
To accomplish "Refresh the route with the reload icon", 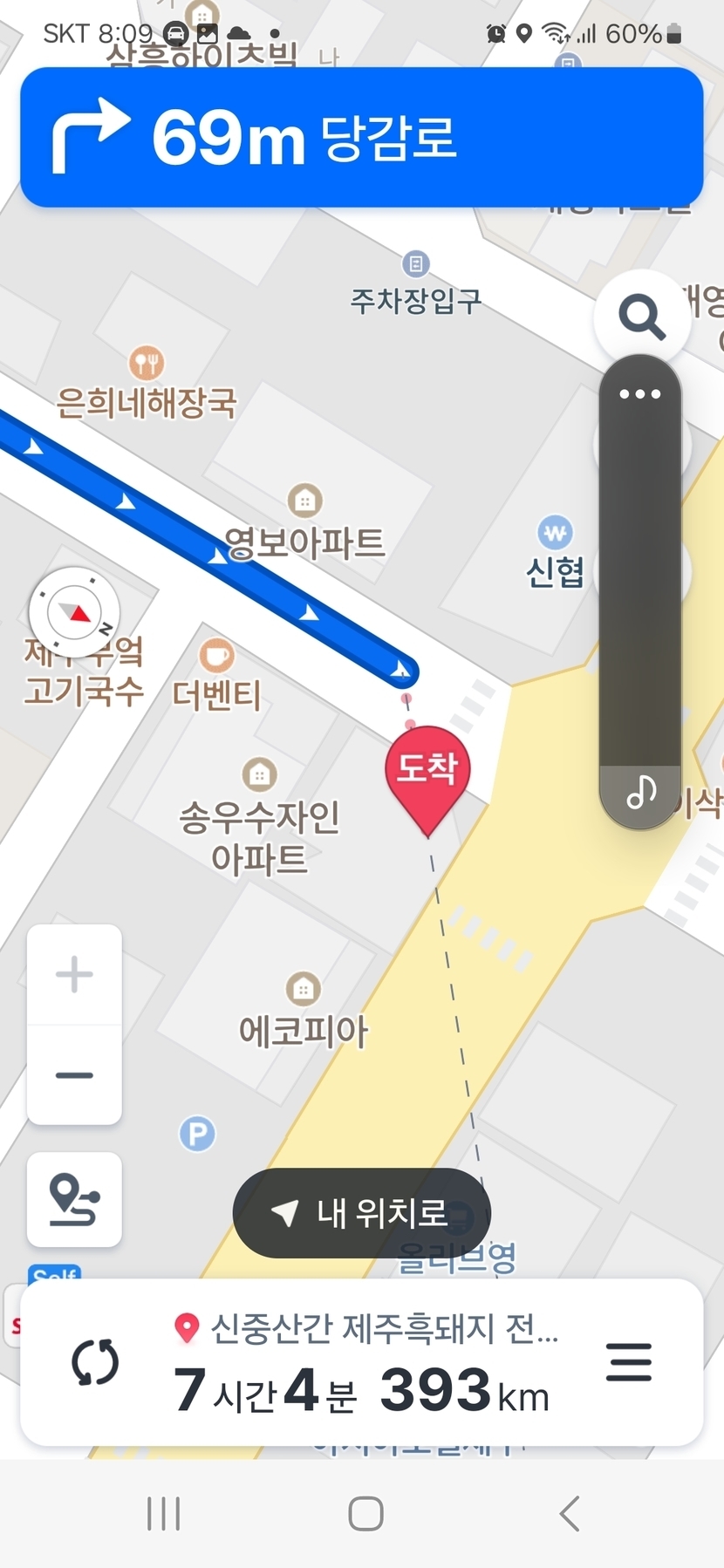I will 94,1362.
